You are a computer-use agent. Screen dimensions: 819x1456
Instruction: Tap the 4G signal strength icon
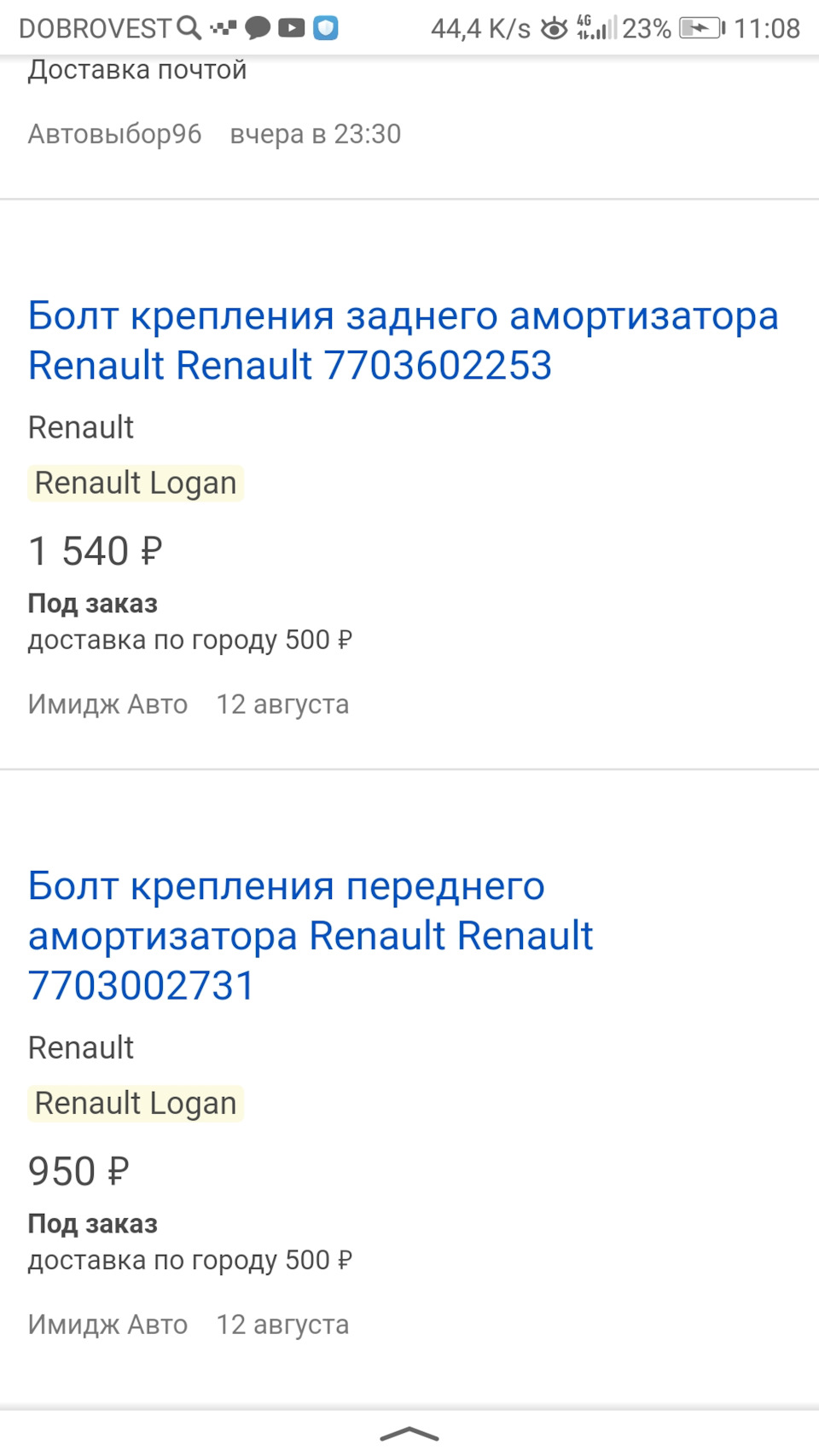[598, 28]
